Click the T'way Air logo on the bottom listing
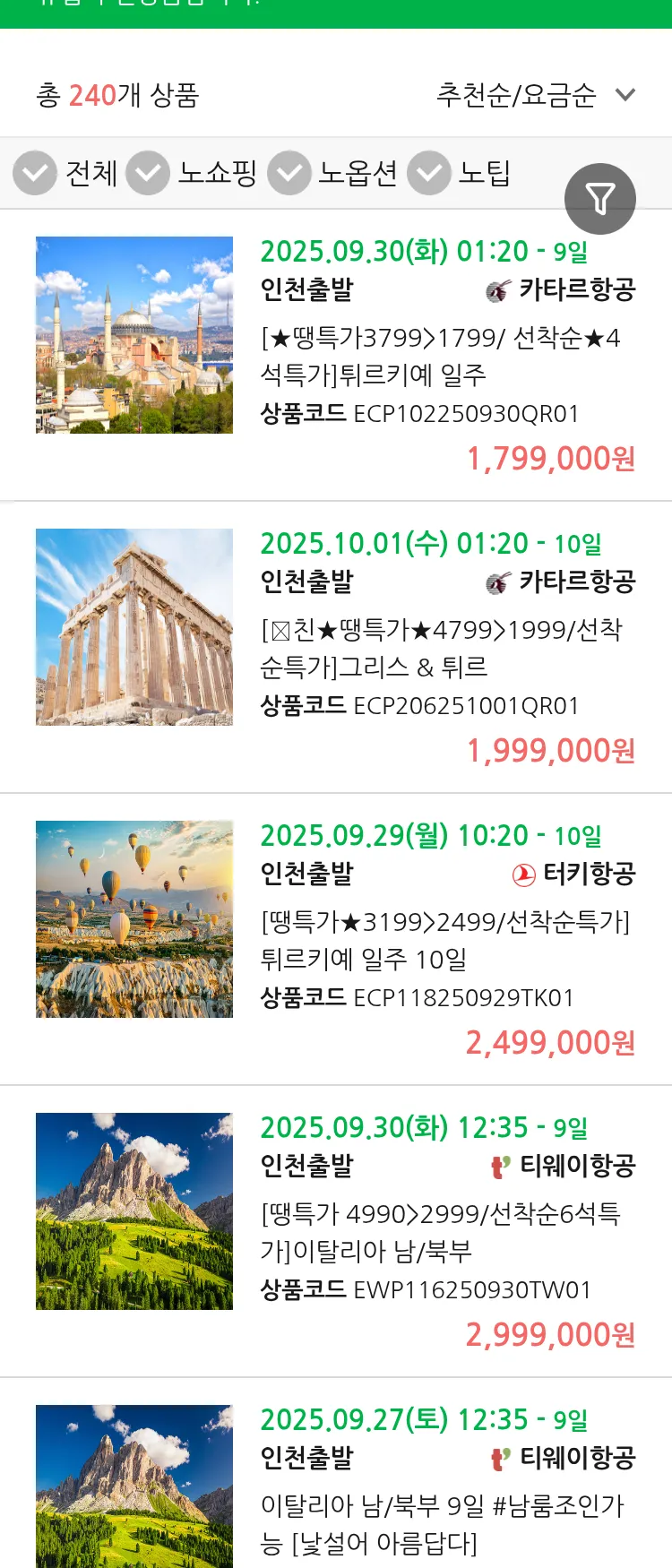This screenshot has height=1568, width=672. [502, 1459]
